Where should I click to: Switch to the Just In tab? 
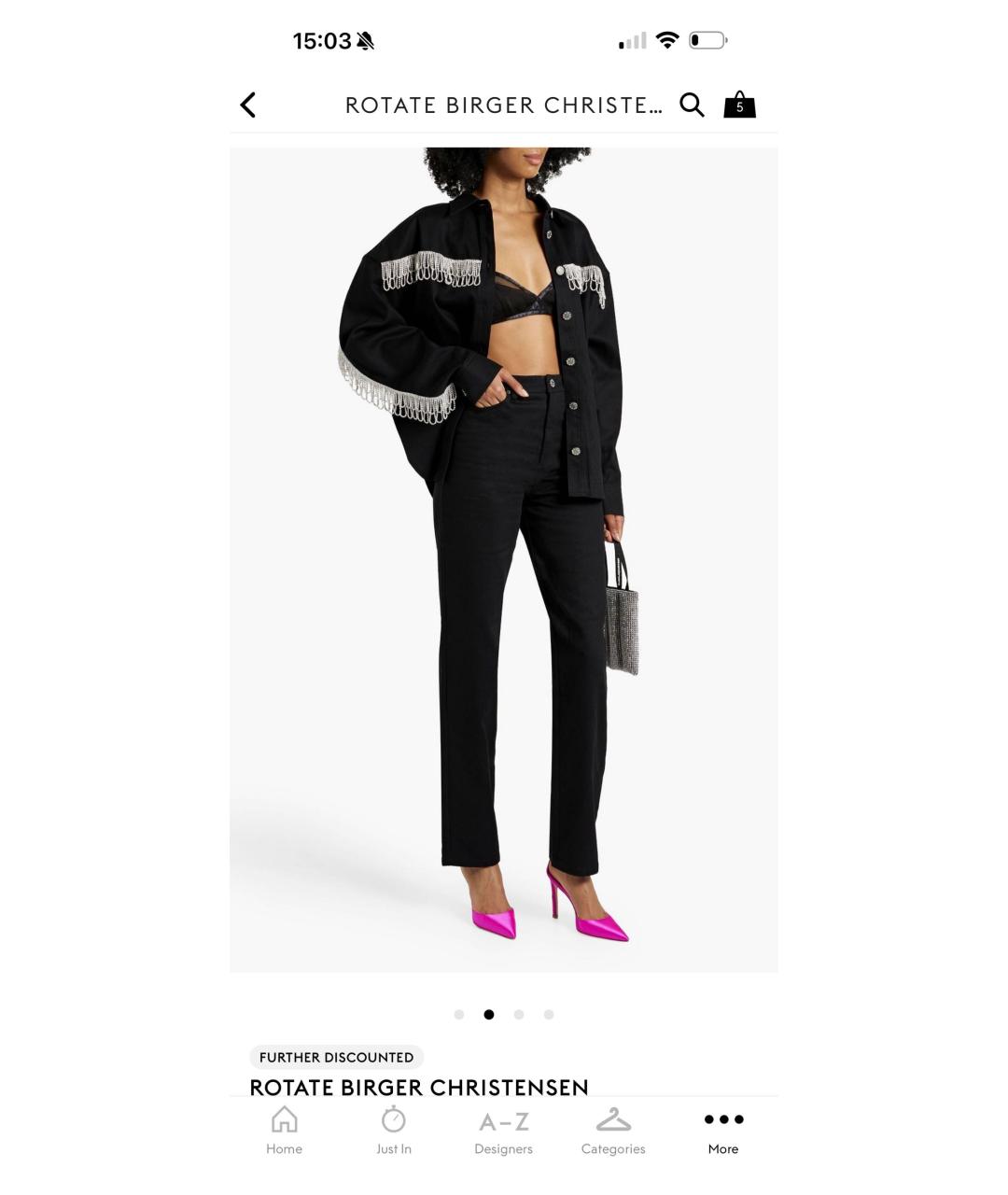pos(394,1130)
